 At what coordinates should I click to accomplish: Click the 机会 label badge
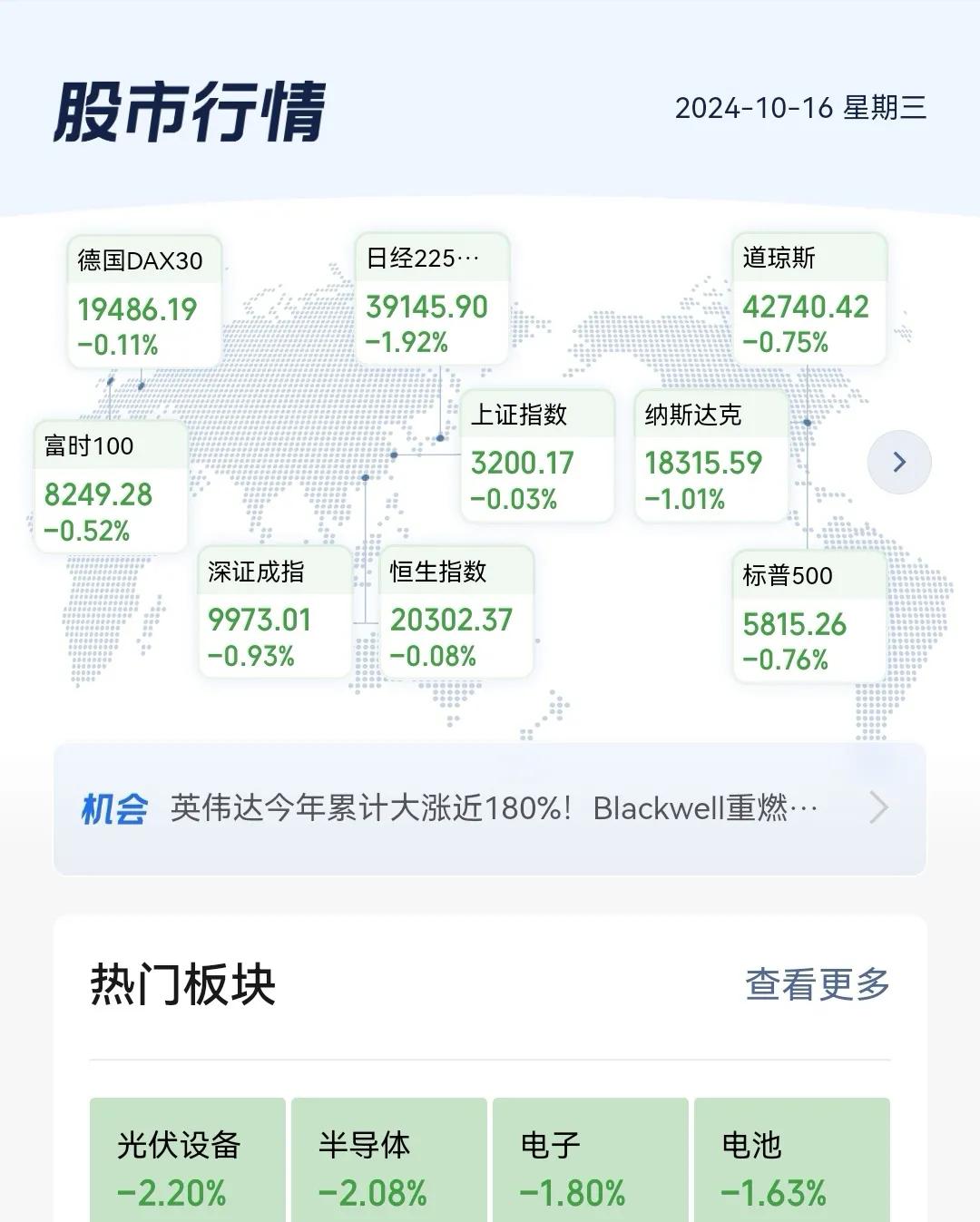tap(117, 808)
